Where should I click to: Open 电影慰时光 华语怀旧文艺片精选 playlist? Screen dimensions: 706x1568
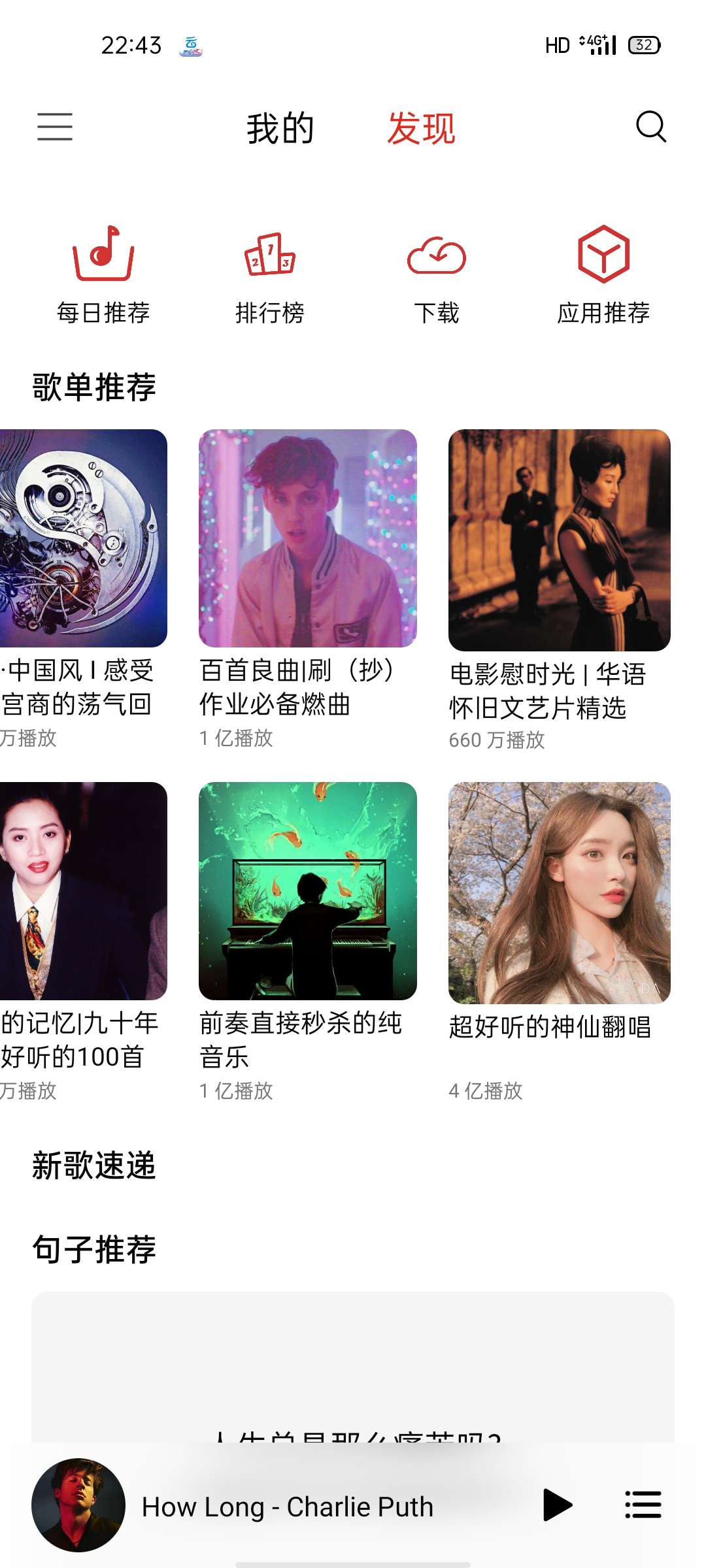[x=560, y=540]
